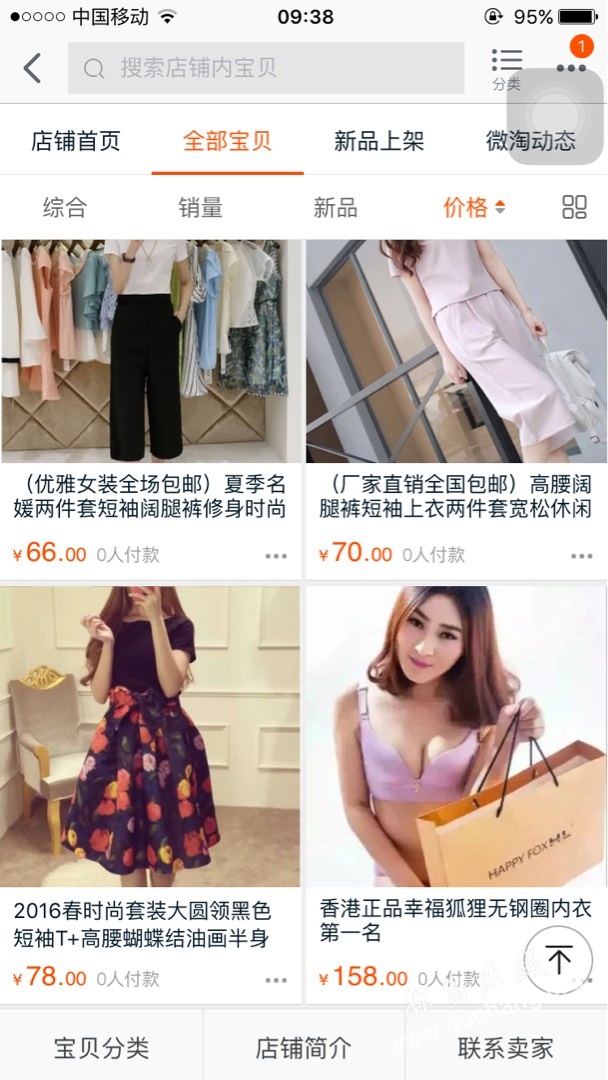Select the 全部宝贝 tab
The width and height of the screenshot is (608, 1080).
[227, 140]
